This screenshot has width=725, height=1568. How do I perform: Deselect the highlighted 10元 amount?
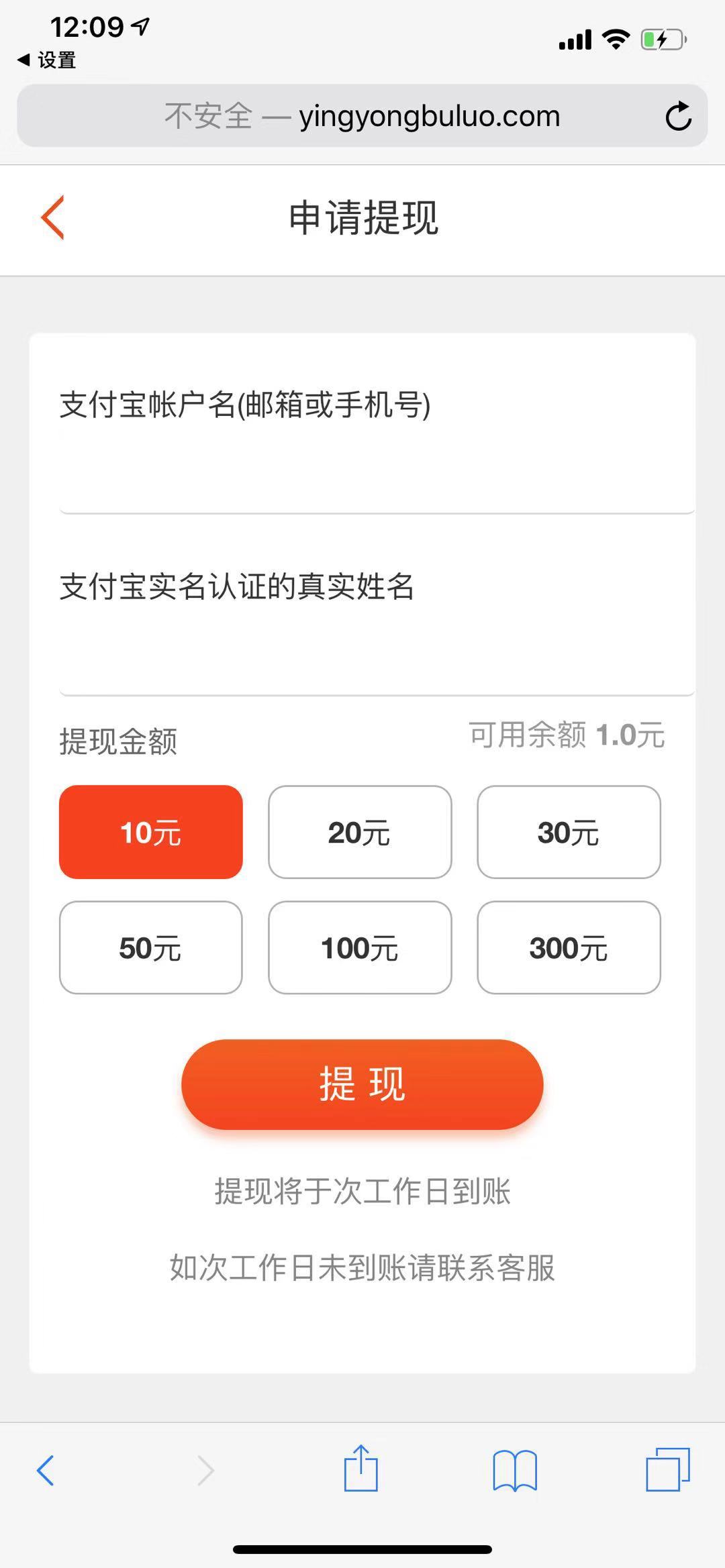[150, 832]
